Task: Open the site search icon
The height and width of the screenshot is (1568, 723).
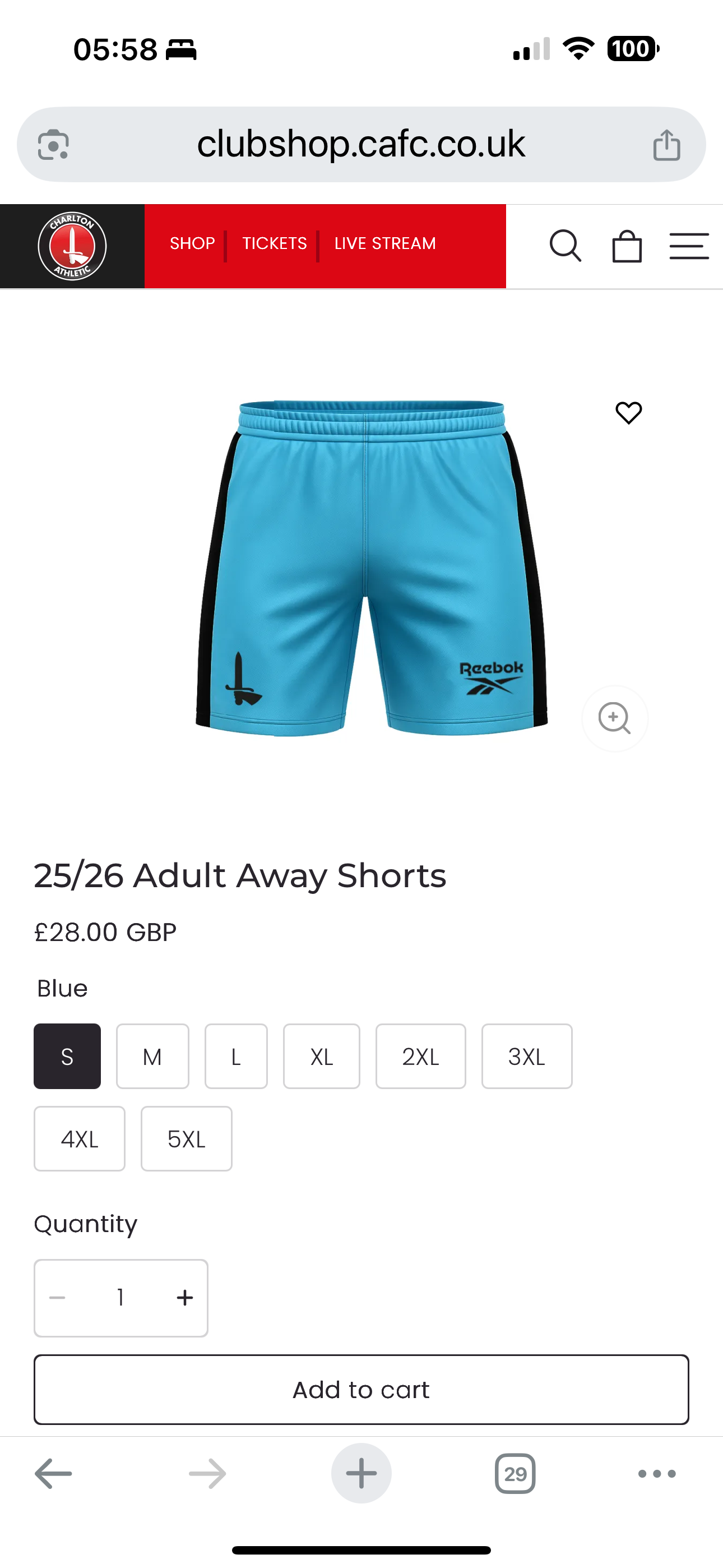Action: click(x=566, y=246)
